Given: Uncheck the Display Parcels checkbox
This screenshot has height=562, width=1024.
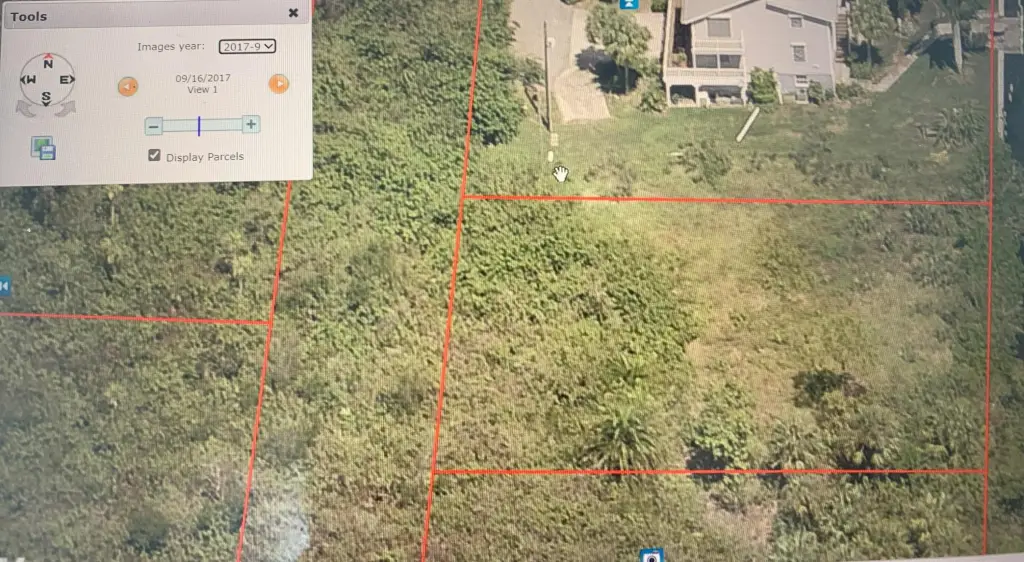Looking at the screenshot, I should 154,155.
